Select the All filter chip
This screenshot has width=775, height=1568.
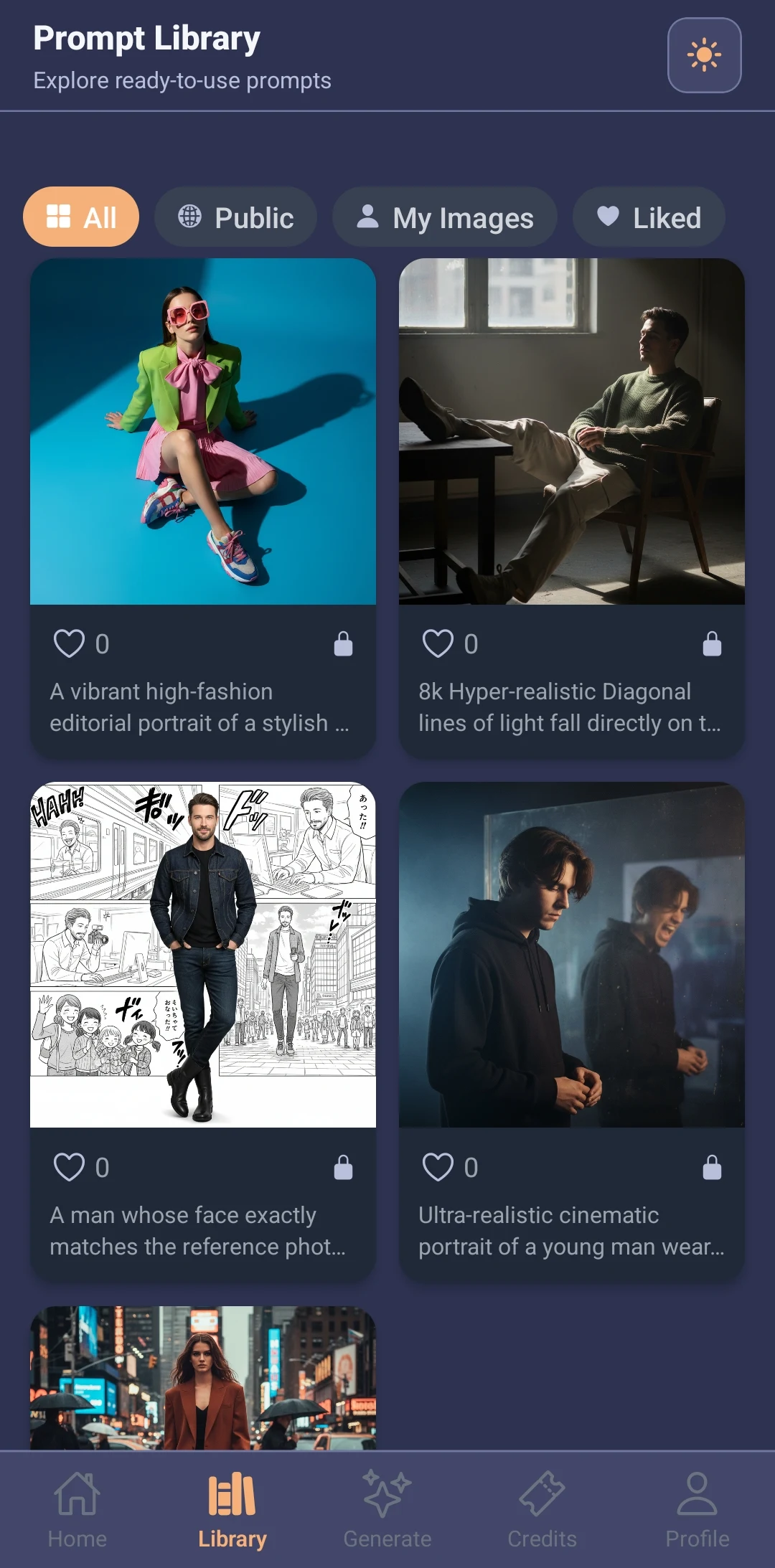click(x=81, y=217)
